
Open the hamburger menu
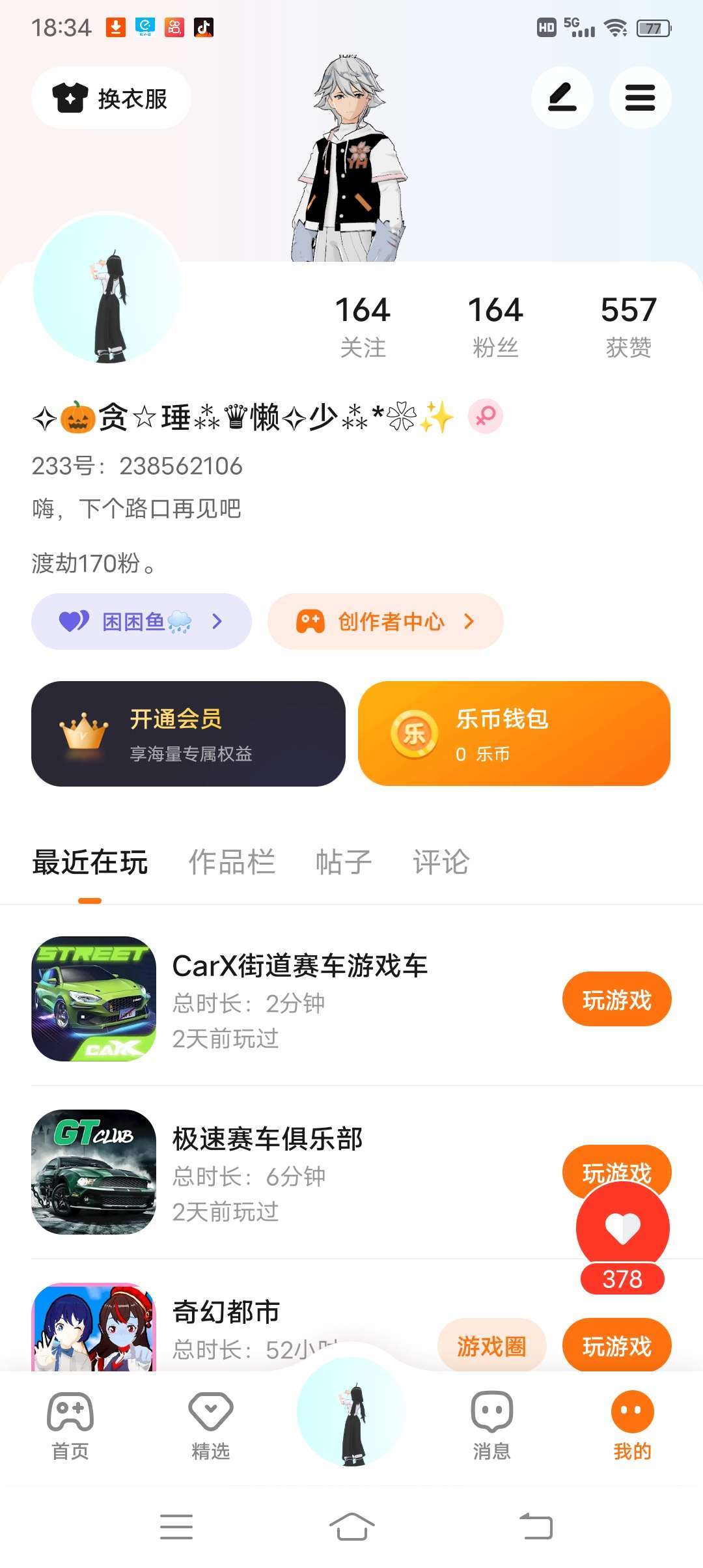(640, 98)
